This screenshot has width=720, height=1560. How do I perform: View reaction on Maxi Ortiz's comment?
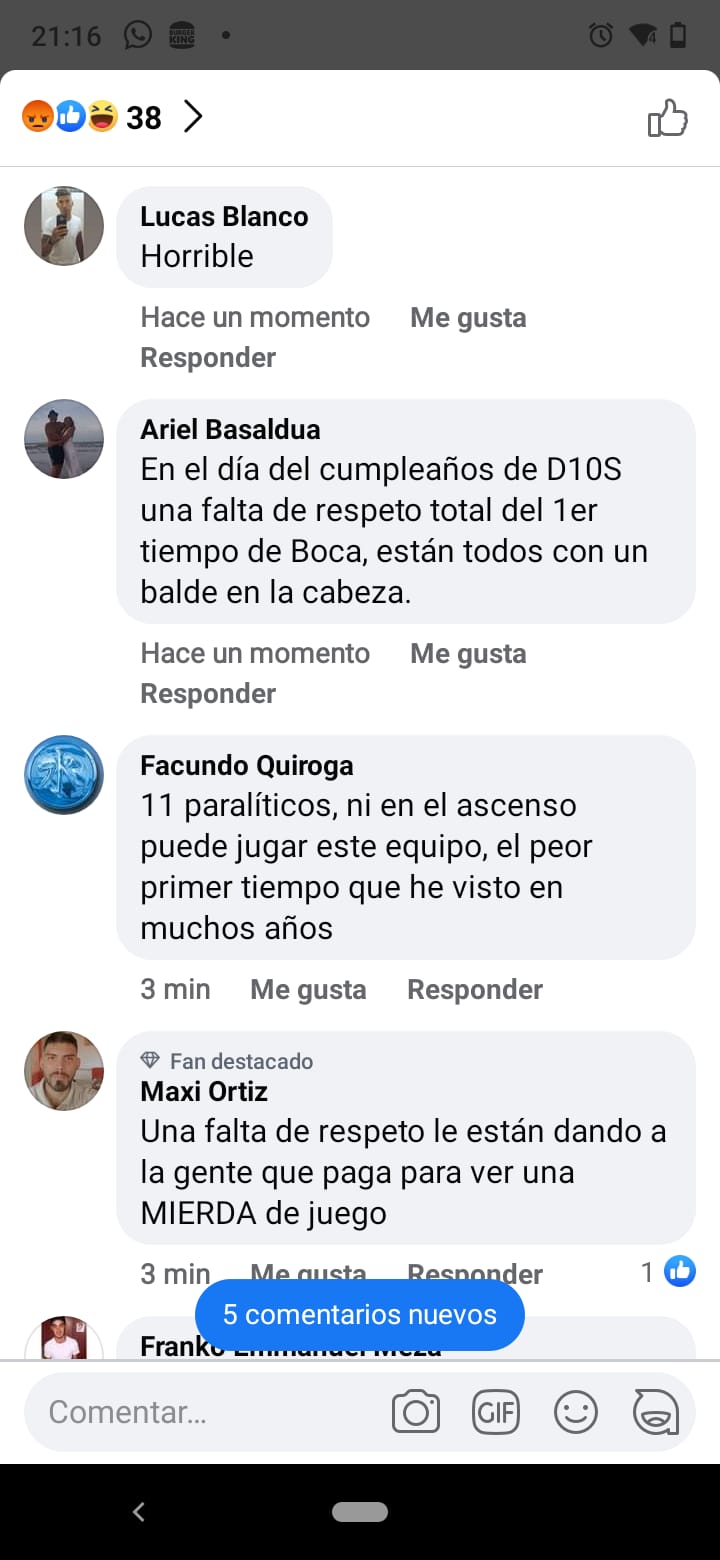[x=668, y=1272]
